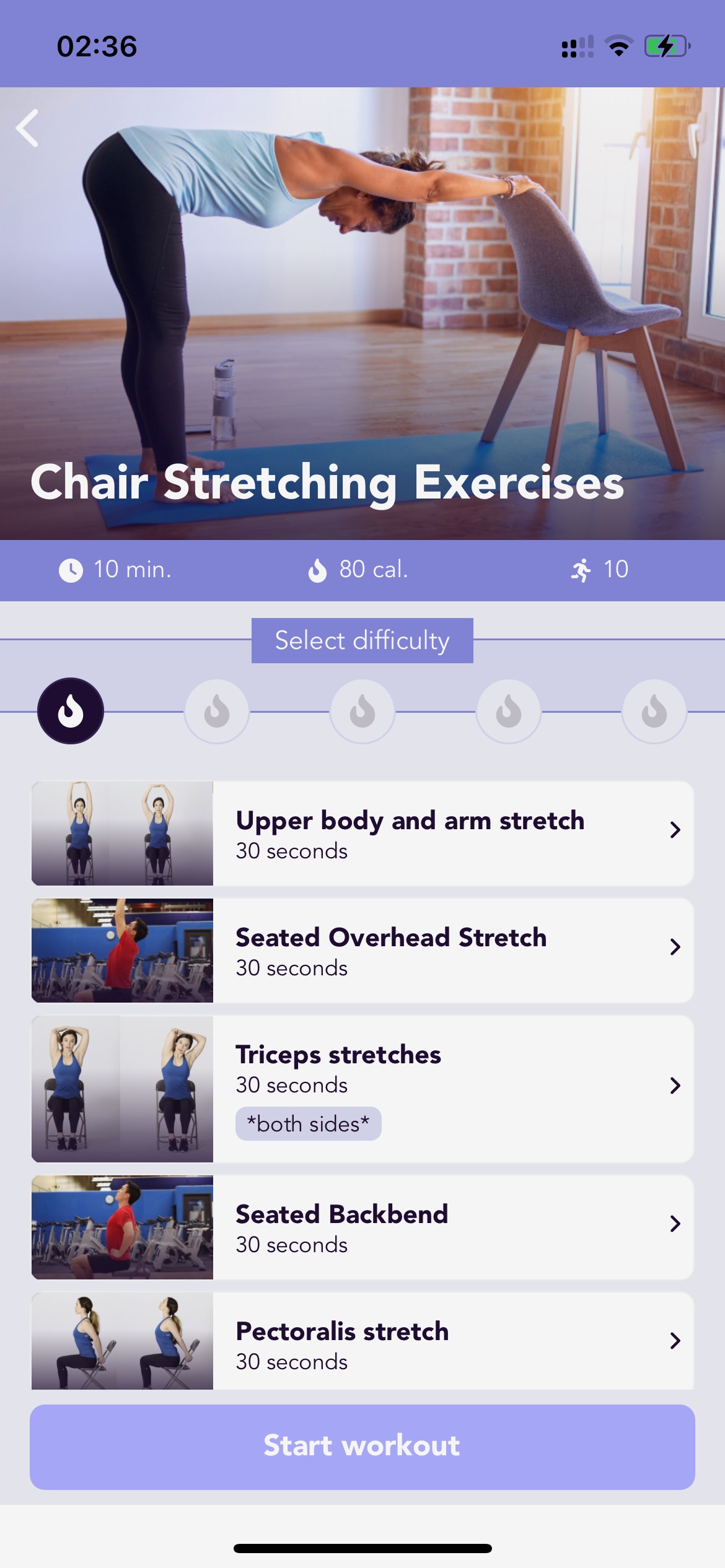Select the first difficulty flame level

tap(71, 711)
